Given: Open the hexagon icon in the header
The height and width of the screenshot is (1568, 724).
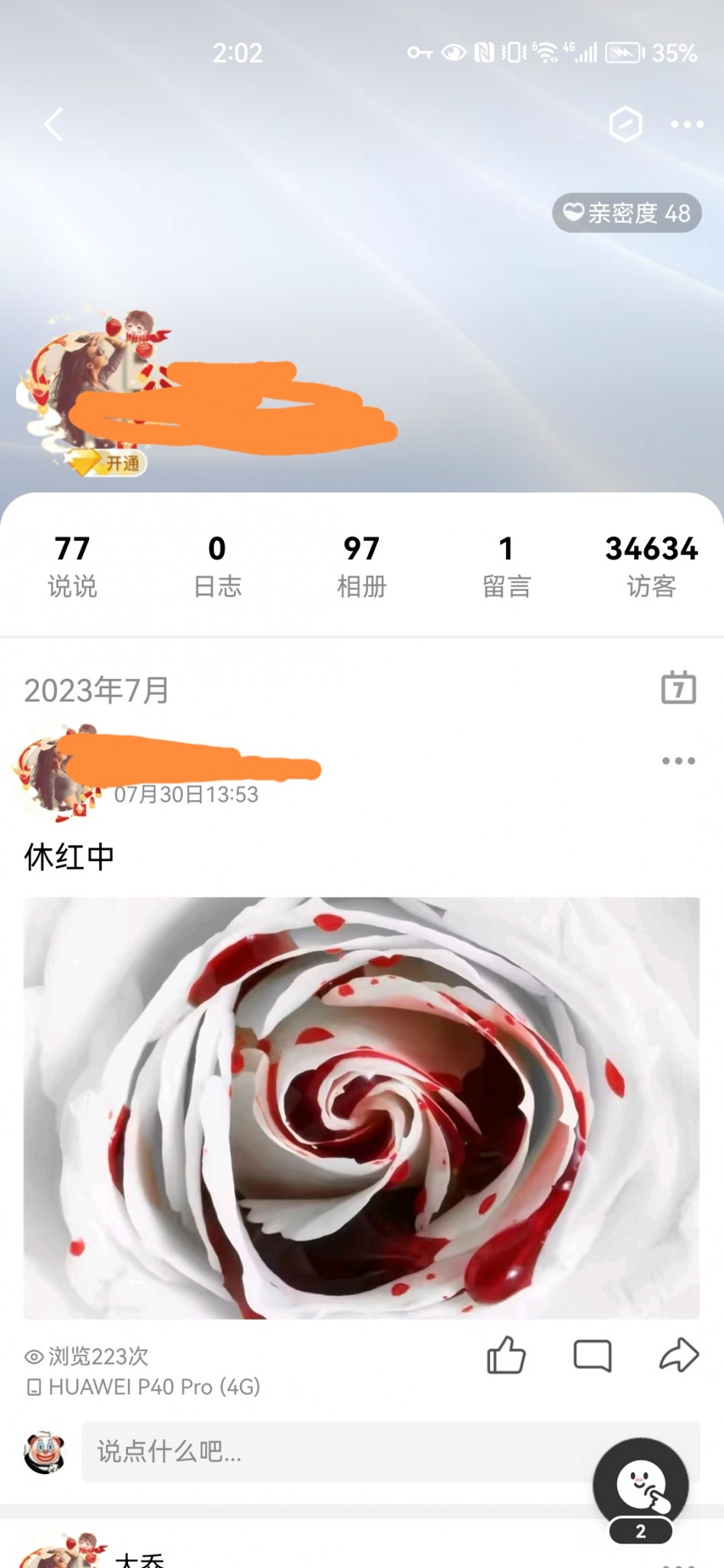Looking at the screenshot, I should 625,124.
